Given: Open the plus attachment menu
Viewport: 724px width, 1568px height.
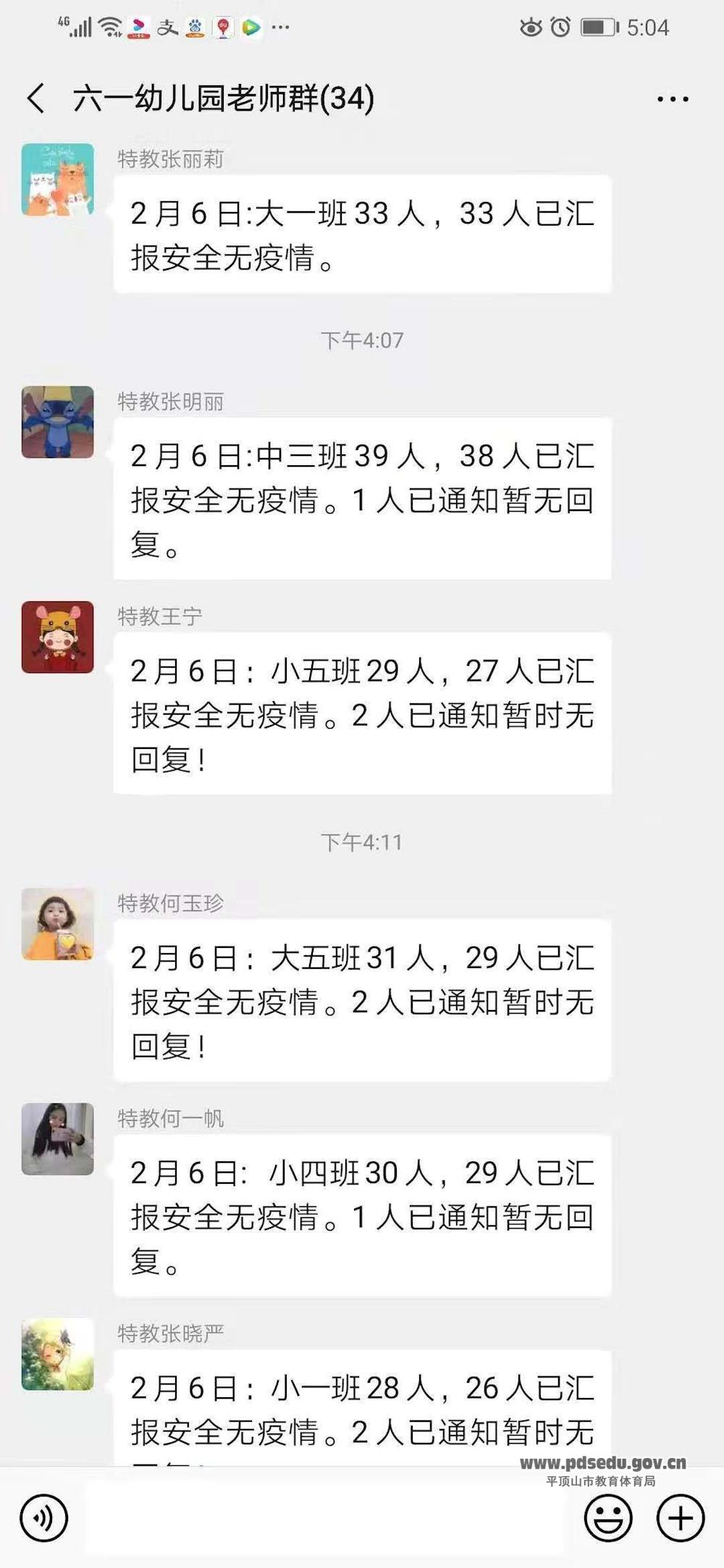Looking at the screenshot, I should click(x=680, y=1518).
